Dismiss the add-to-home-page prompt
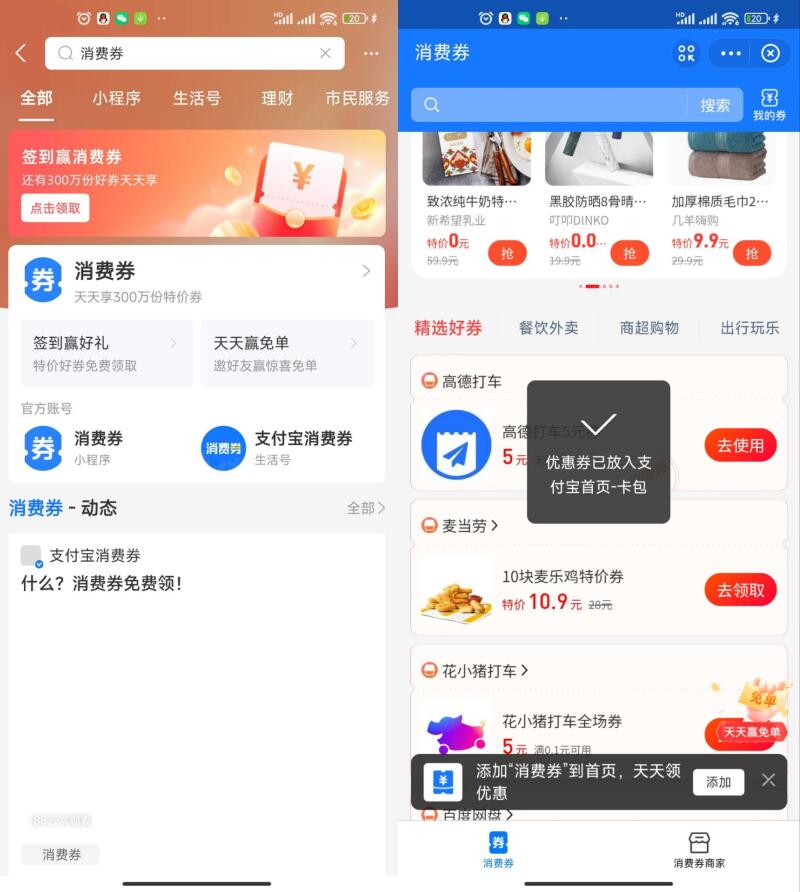Viewport: 800px width, 892px height. (768, 780)
